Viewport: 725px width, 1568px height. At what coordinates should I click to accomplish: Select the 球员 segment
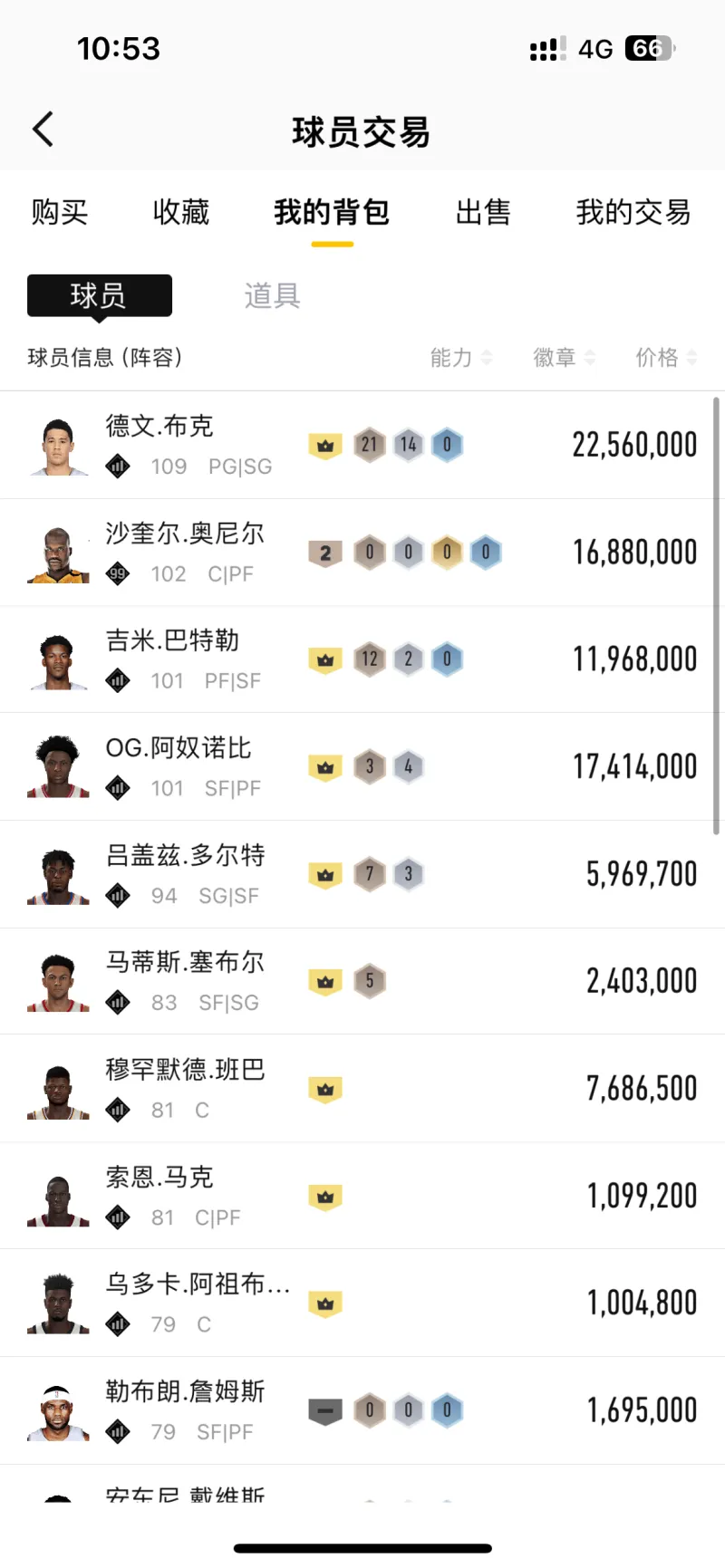pos(99,295)
